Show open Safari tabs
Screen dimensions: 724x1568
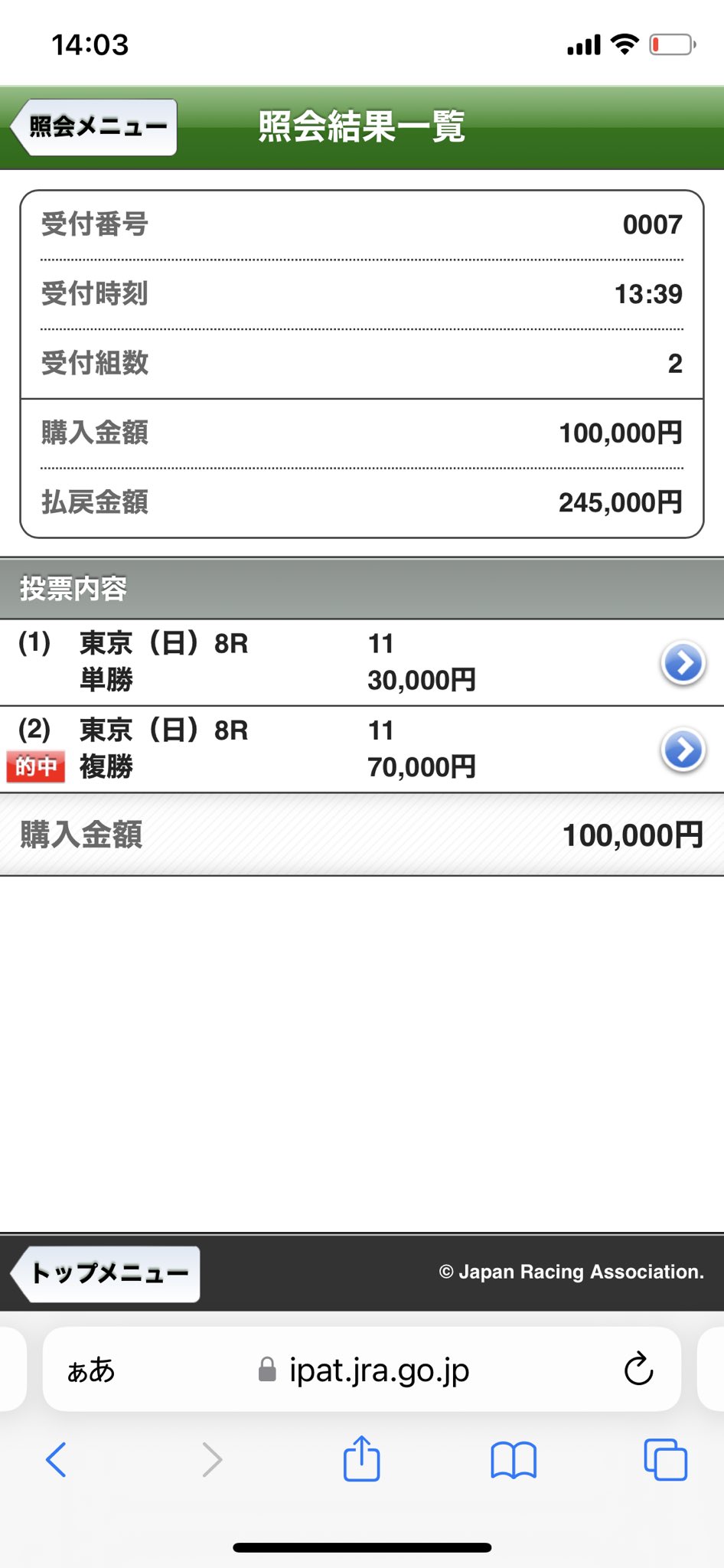click(665, 1459)
